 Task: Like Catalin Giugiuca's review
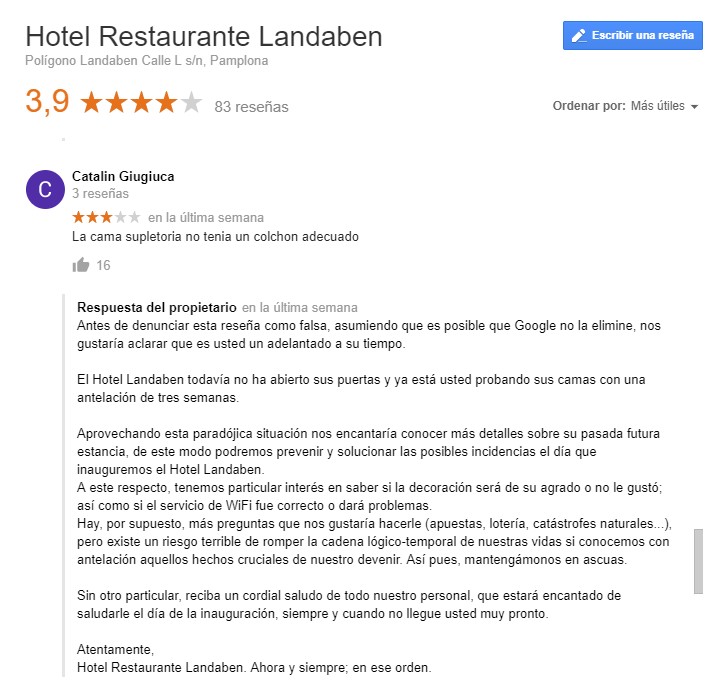81,265
